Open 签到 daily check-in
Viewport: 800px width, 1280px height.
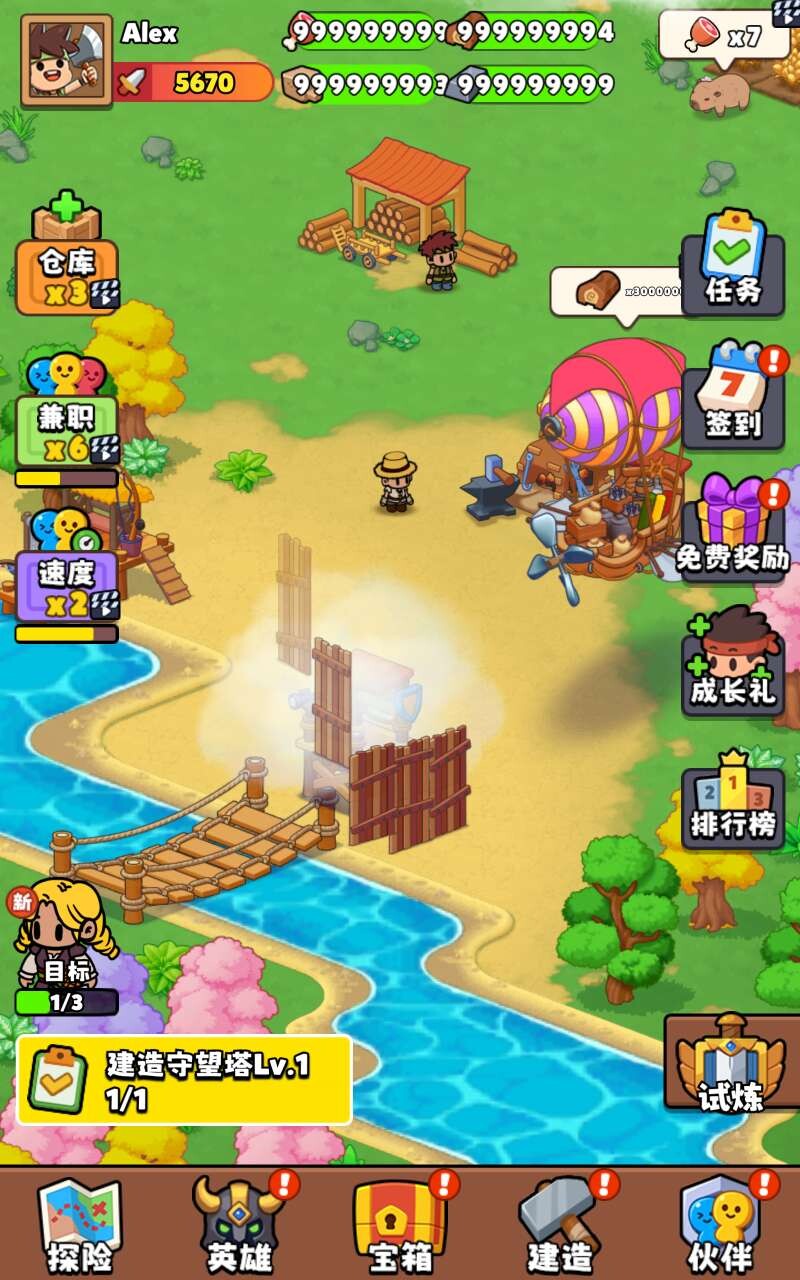pos(733,396)
